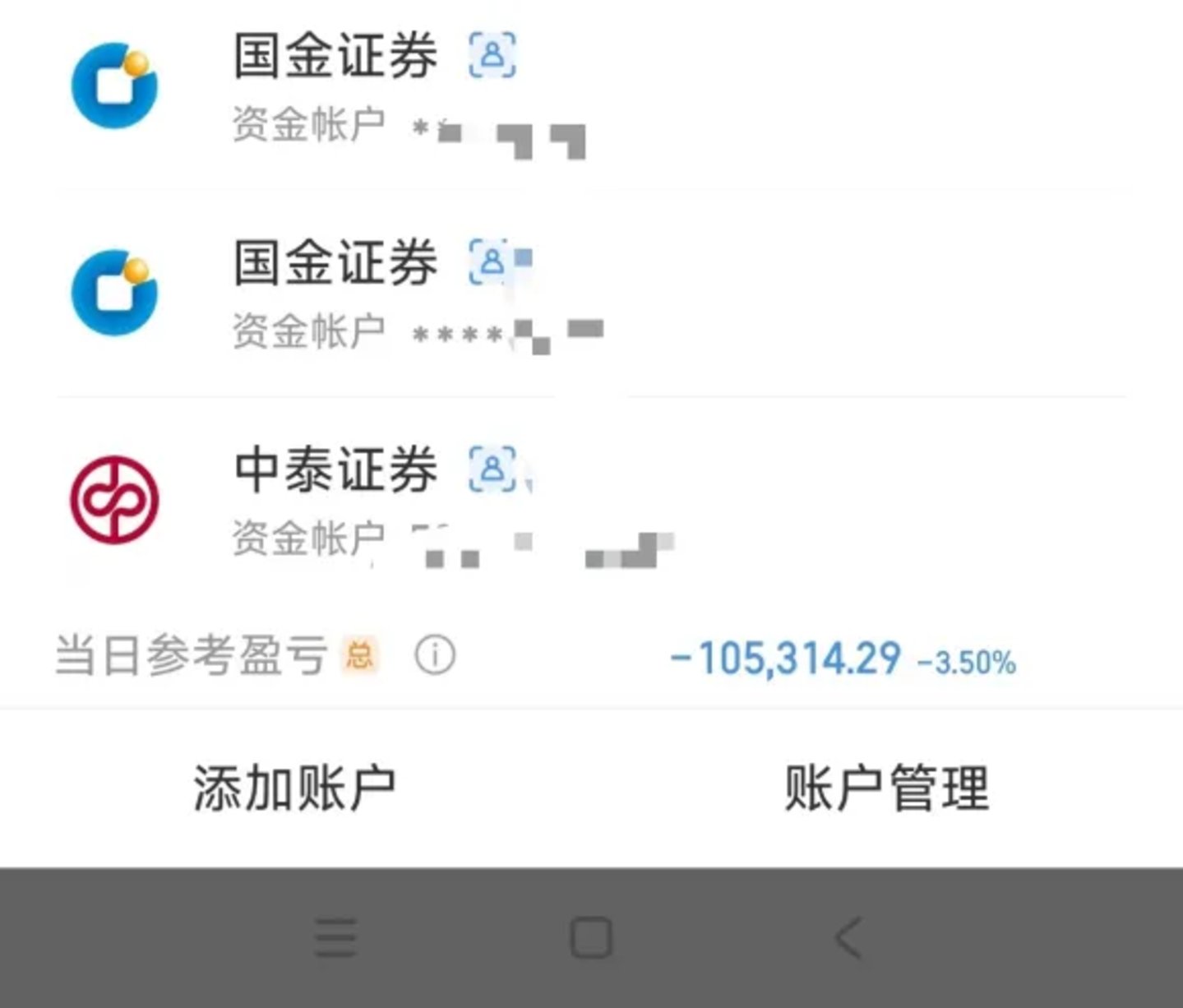Screen dimensions: 1183x1008
Task: Go back using system back button
Action: [x=848, y=937]
